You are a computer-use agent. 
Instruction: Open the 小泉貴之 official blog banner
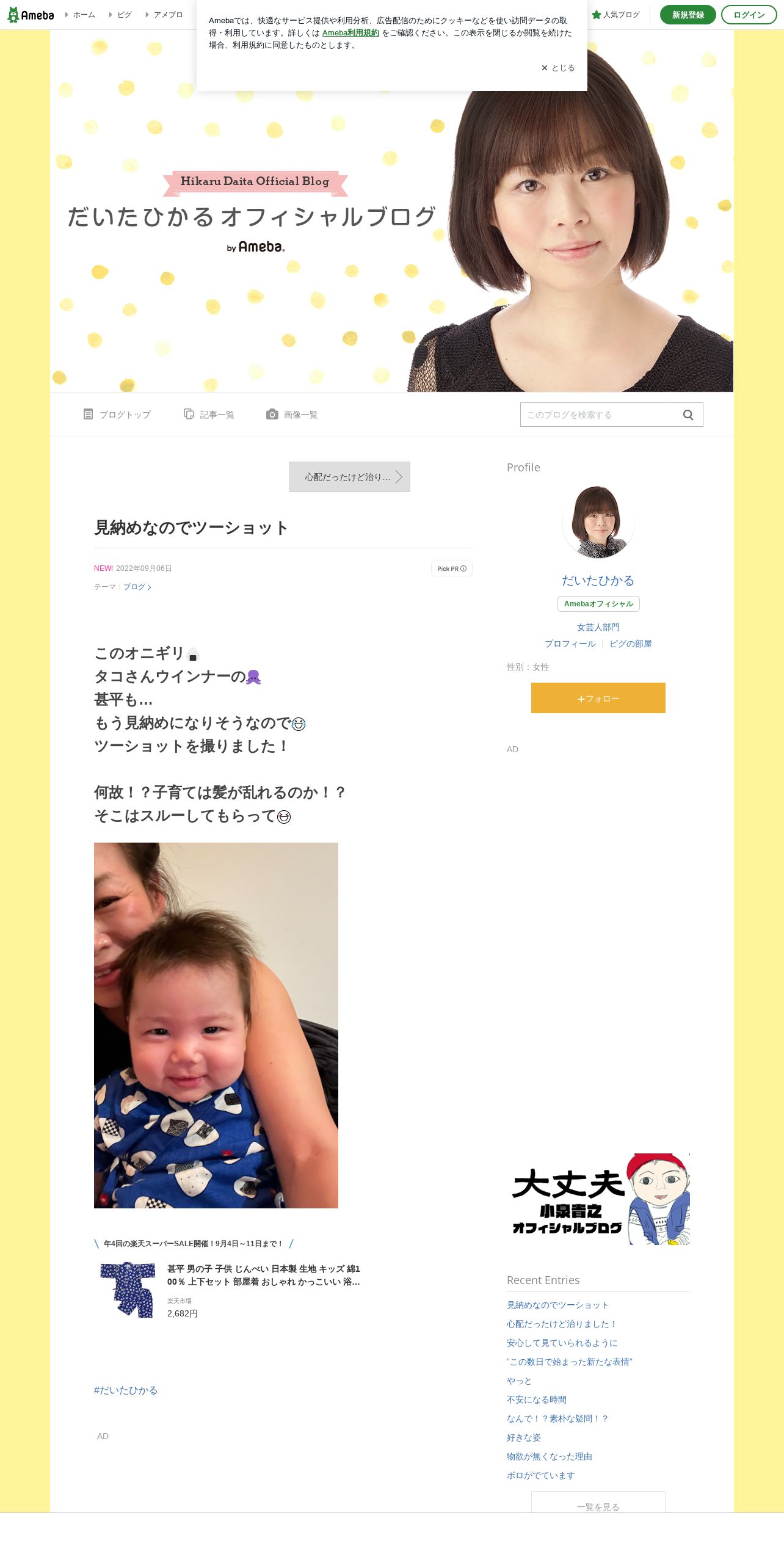(x=598, y=1199)
